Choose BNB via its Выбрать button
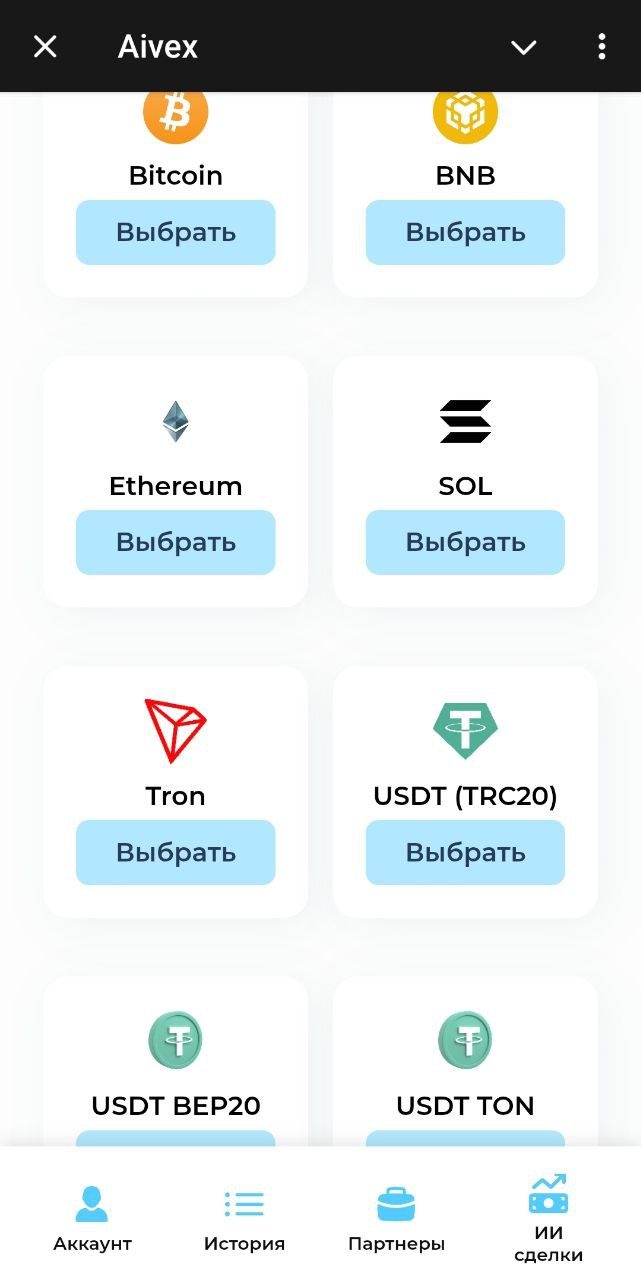This screenshot has height=1280, width=641. [465, 232]
